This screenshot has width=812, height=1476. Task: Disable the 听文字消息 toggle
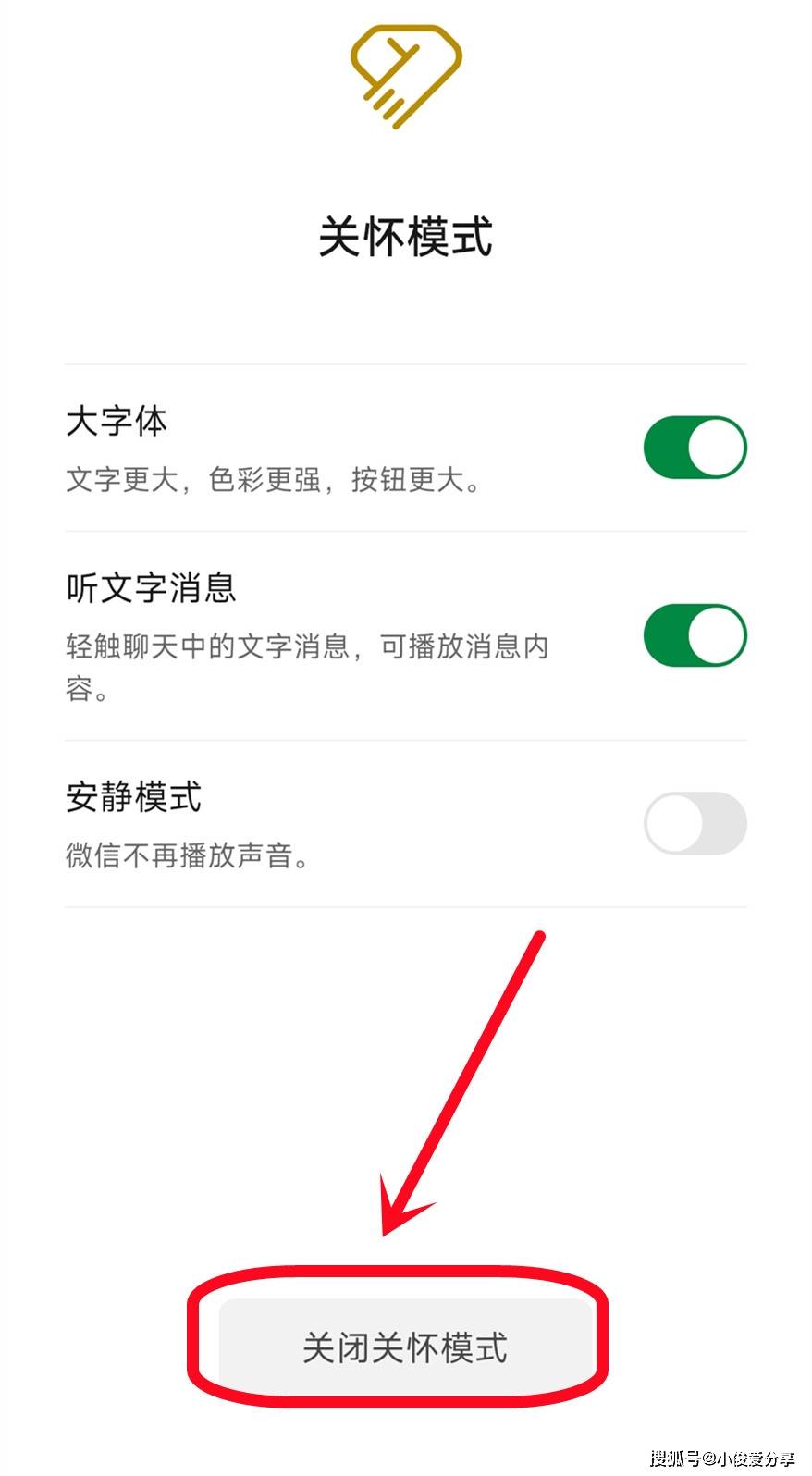(x=695, y=636)
